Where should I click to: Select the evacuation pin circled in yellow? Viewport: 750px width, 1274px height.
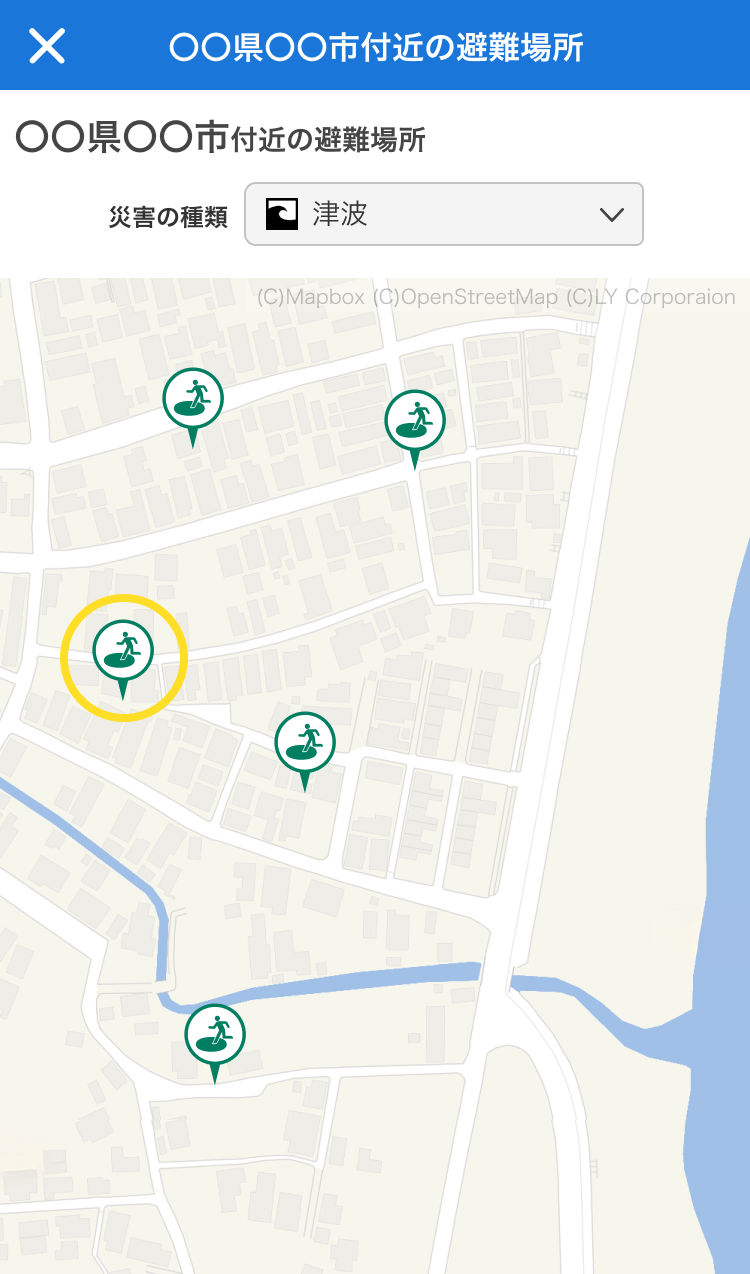click(x=123, y=651)
